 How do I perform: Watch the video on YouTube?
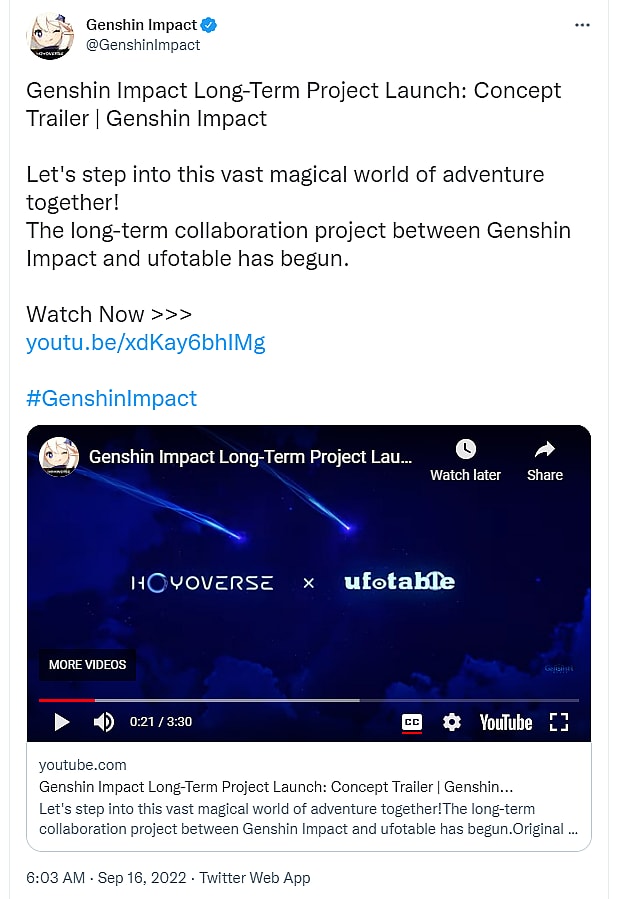tap(506, 722)
